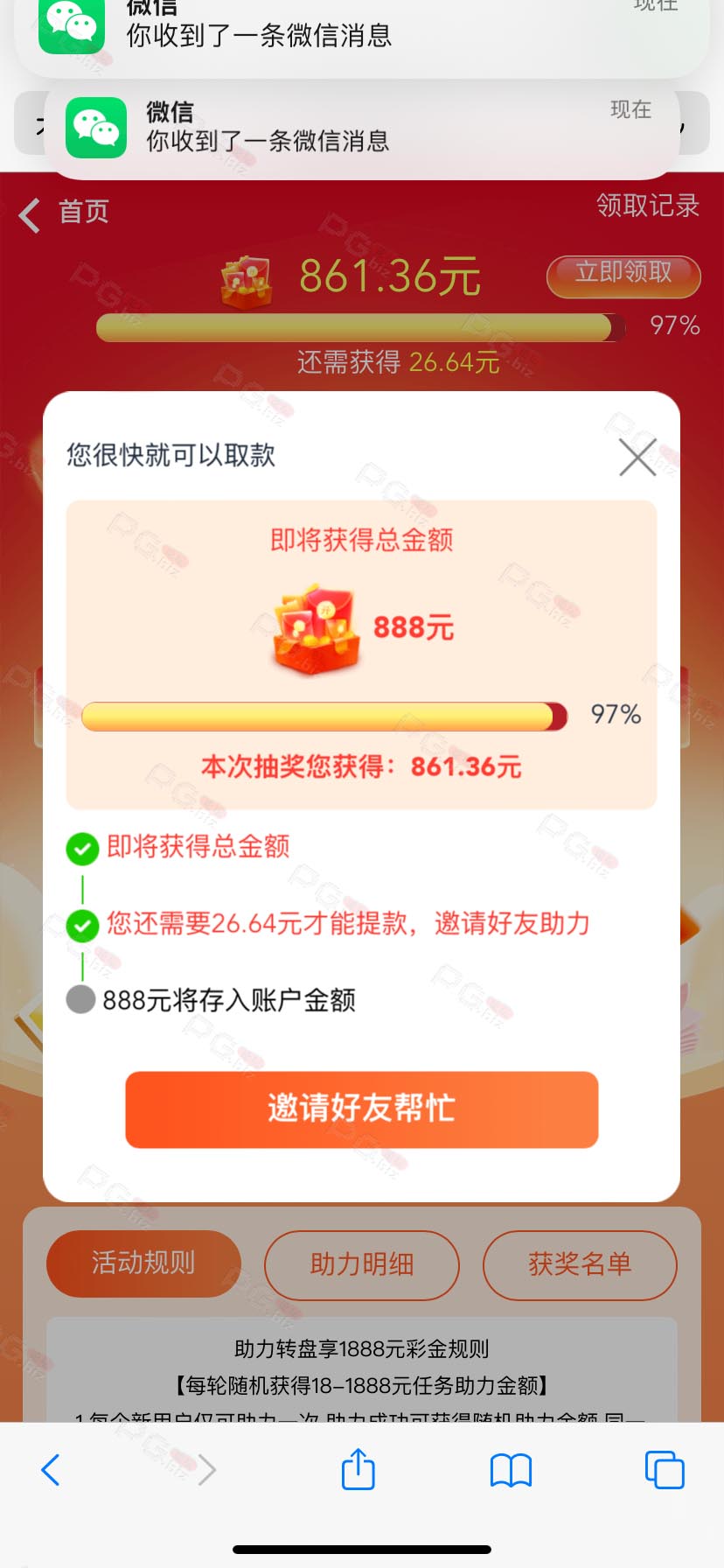Screen dimensions: 724x1568
Task: Open the browser tabs overview
Action: coord(665,1469)
